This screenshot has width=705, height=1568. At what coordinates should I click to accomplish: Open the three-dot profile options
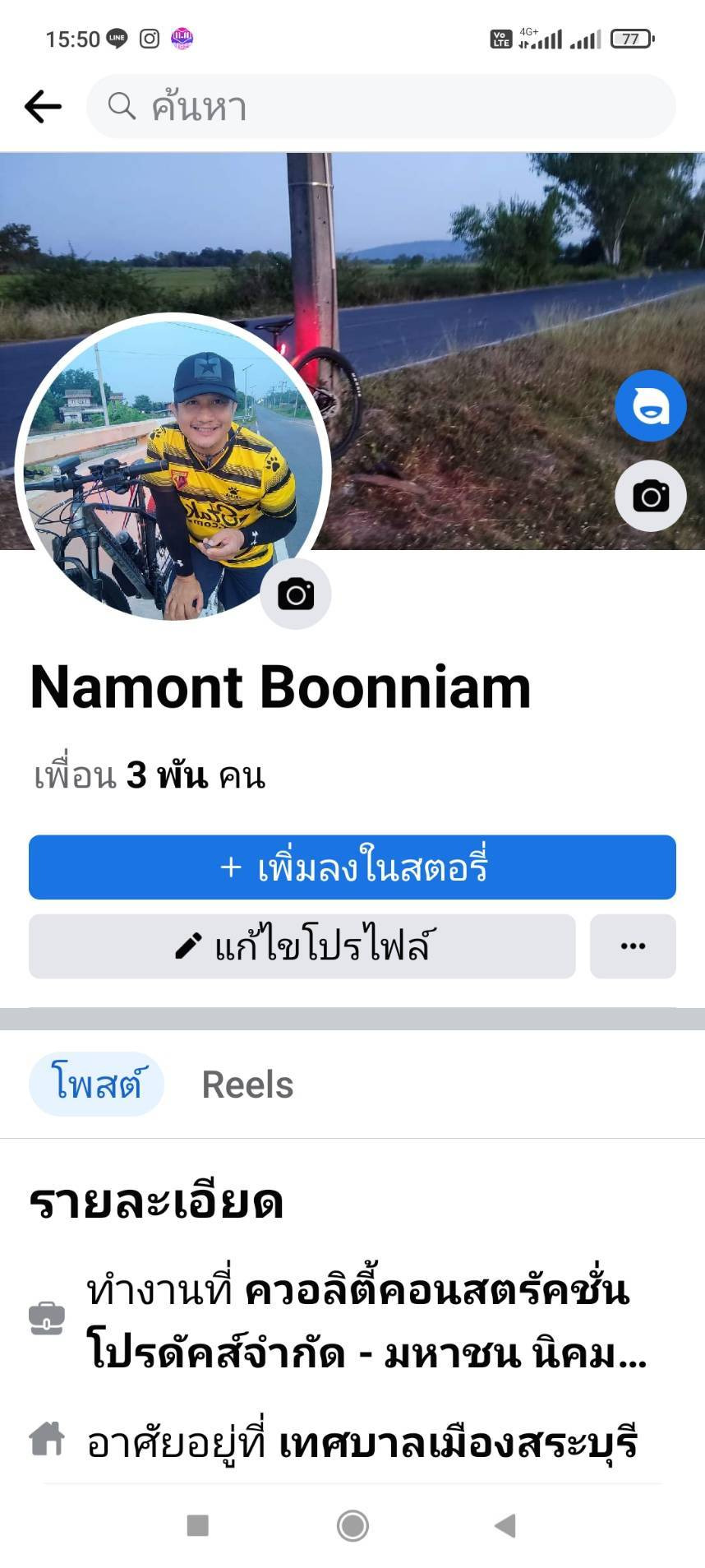pos(633,946)
